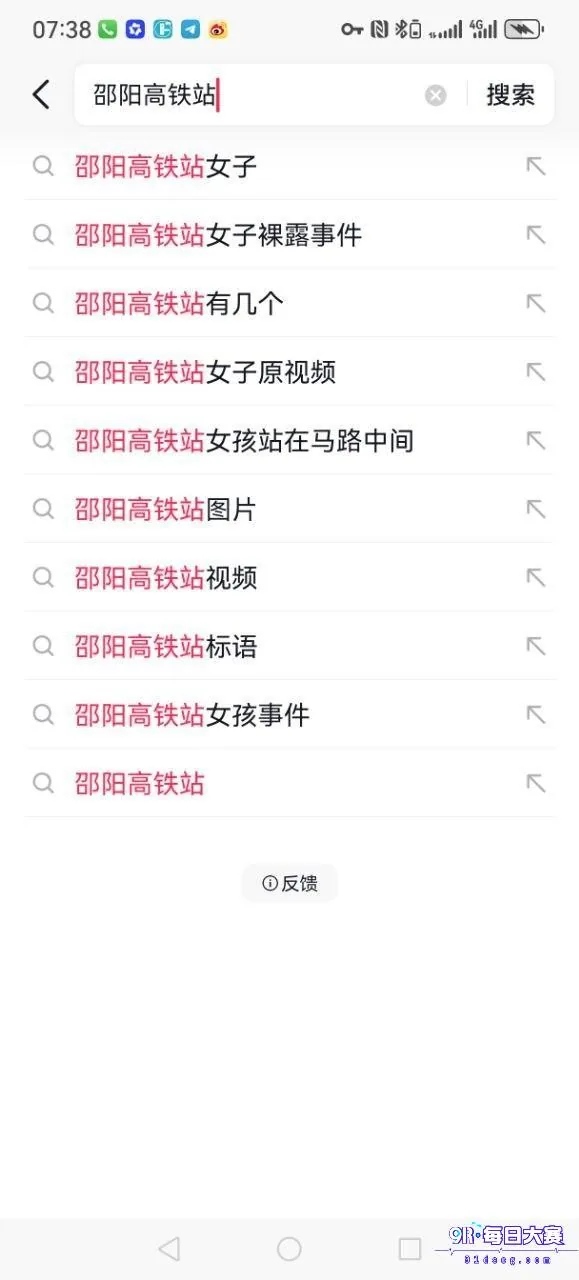This screenshot has height=1280, width=579.
Task: Select suggestion 邵阳高铁站有几个
Action: point(290,304)
